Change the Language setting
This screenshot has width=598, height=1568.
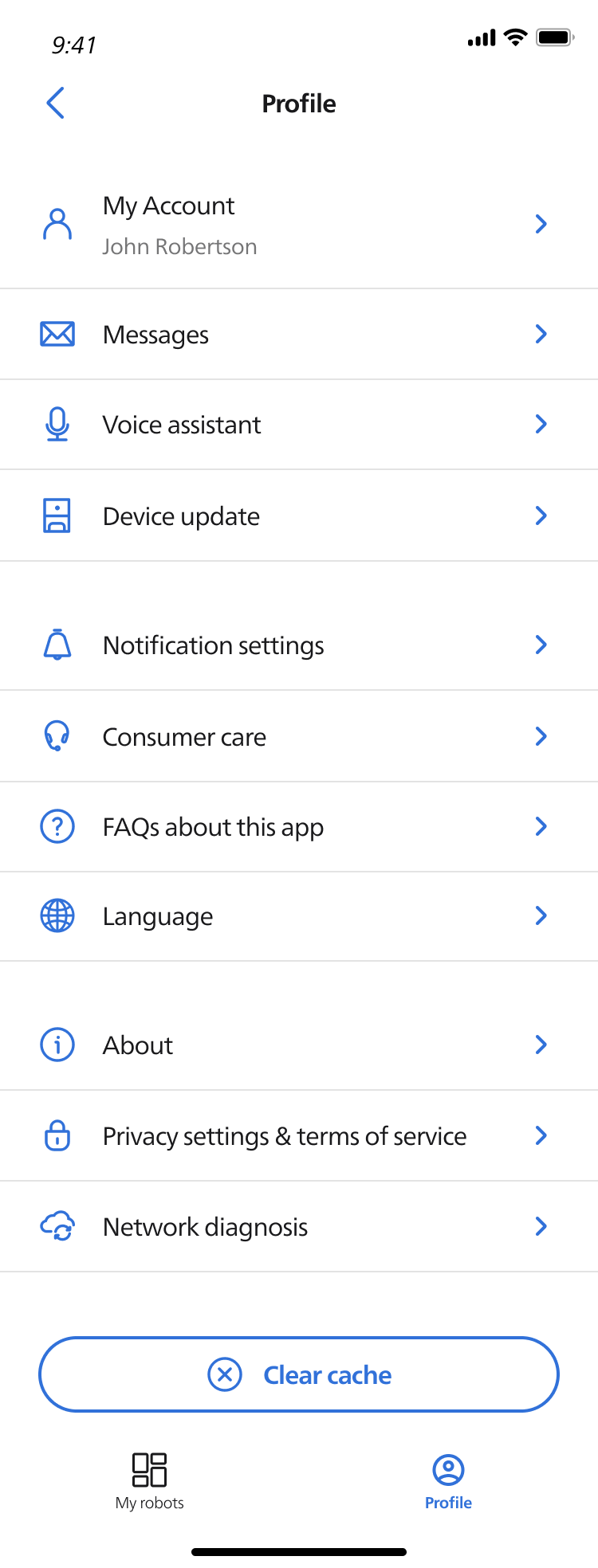(298, 916)
